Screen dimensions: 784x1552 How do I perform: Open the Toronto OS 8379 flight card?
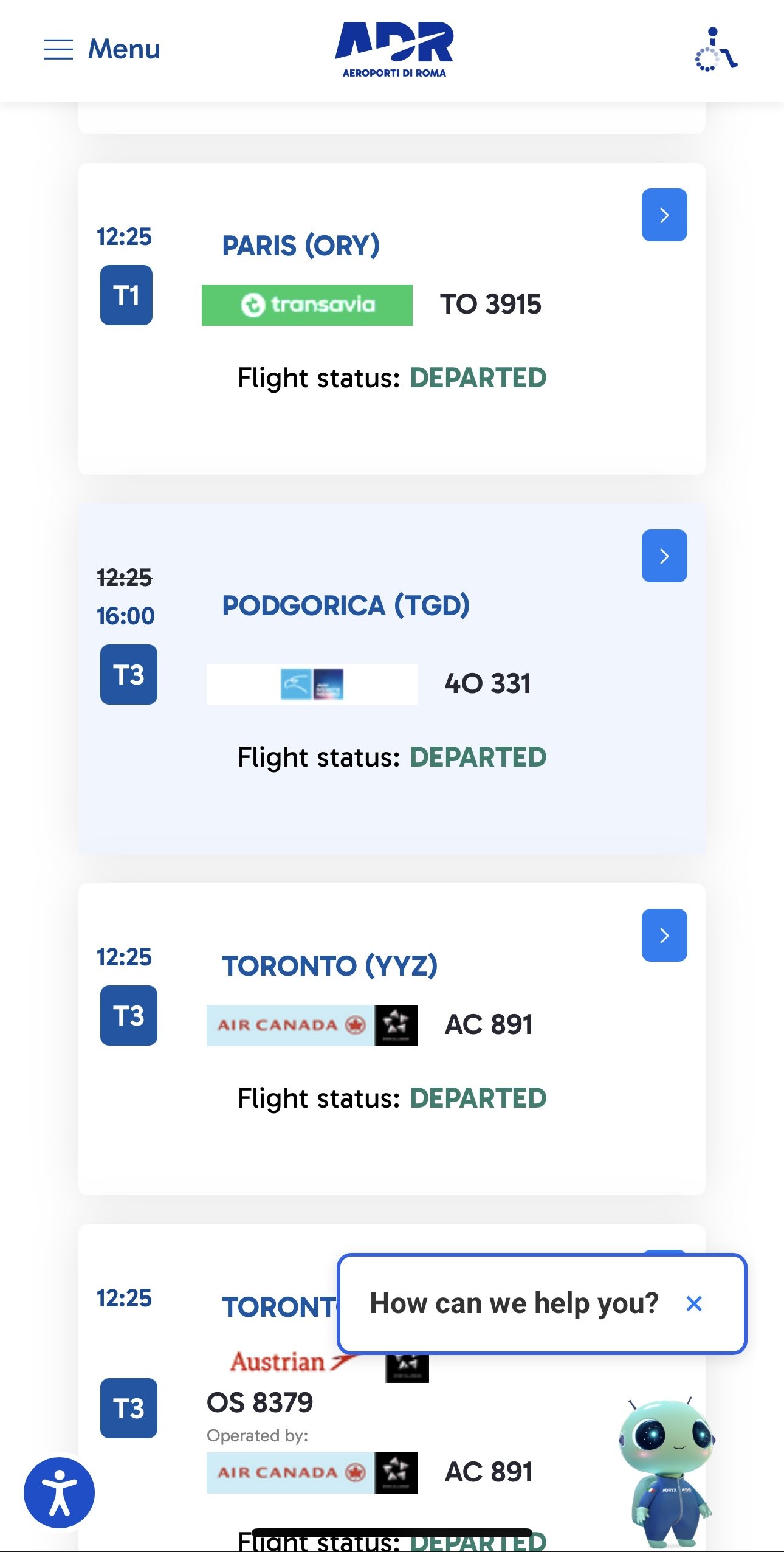pos(392,1388)
